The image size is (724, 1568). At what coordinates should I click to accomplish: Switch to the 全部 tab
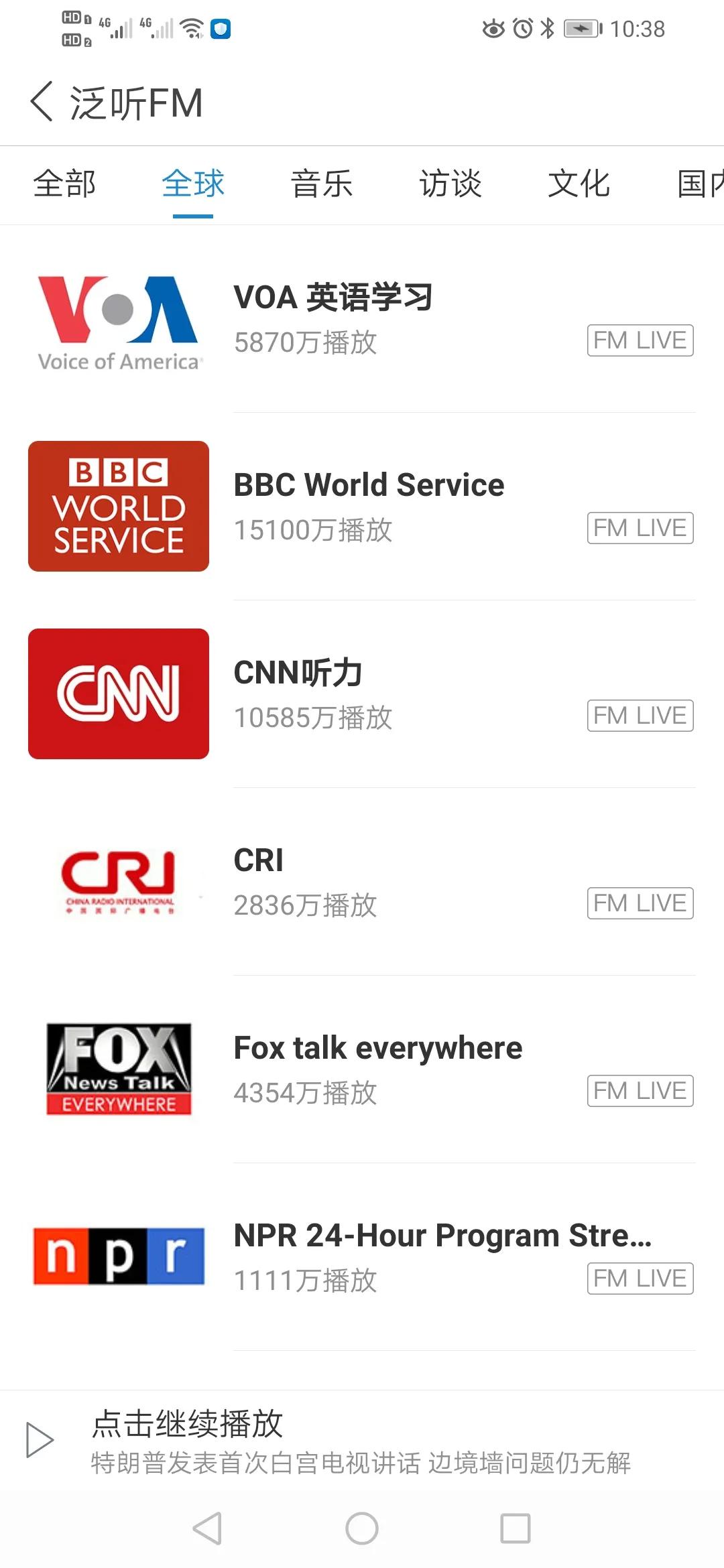click(x=65, y=185)
